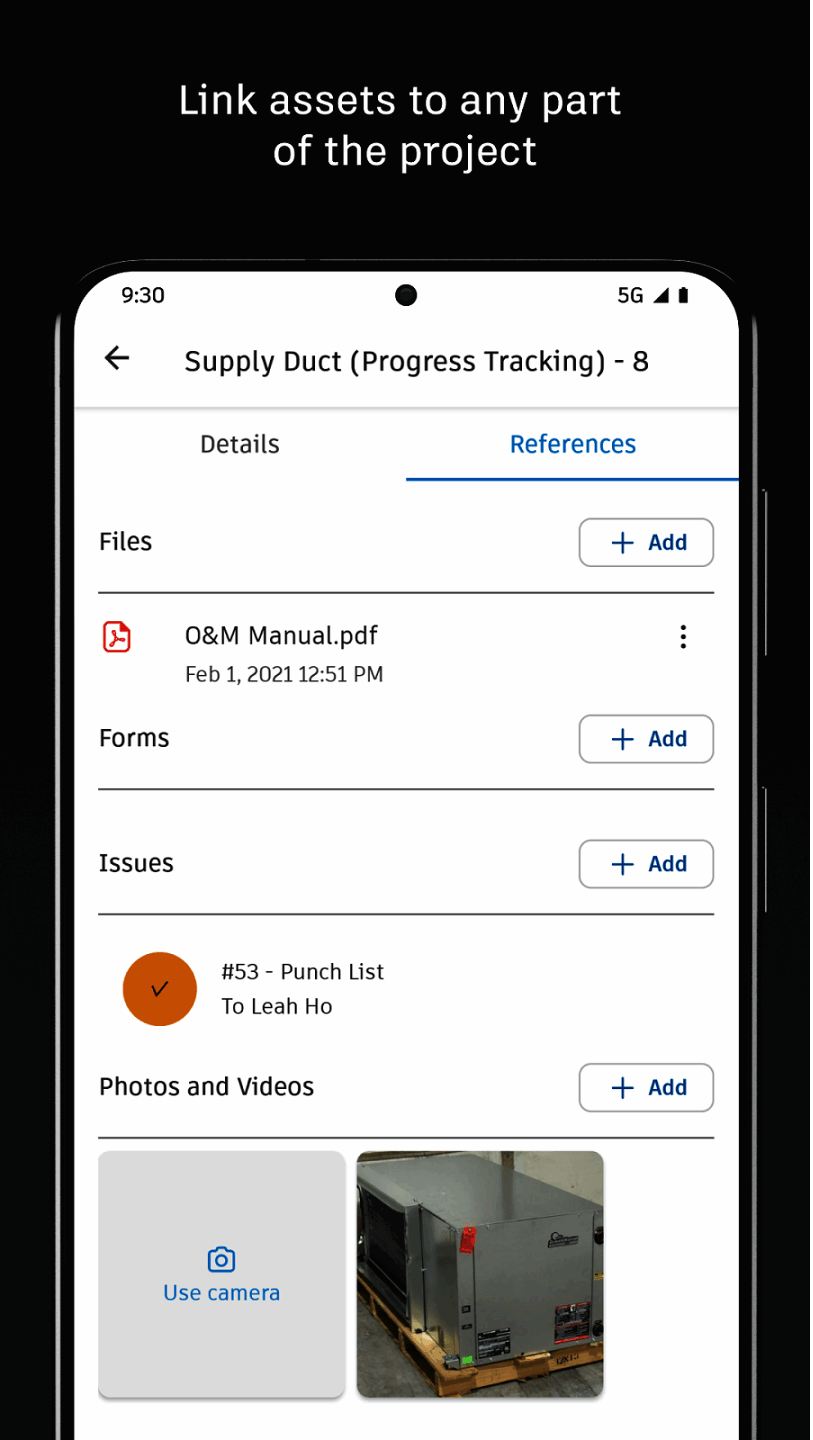Open options menu for O&M Manual.pdf
Image resolution: width=813 pixels, height=1440 pixels.
683,636
